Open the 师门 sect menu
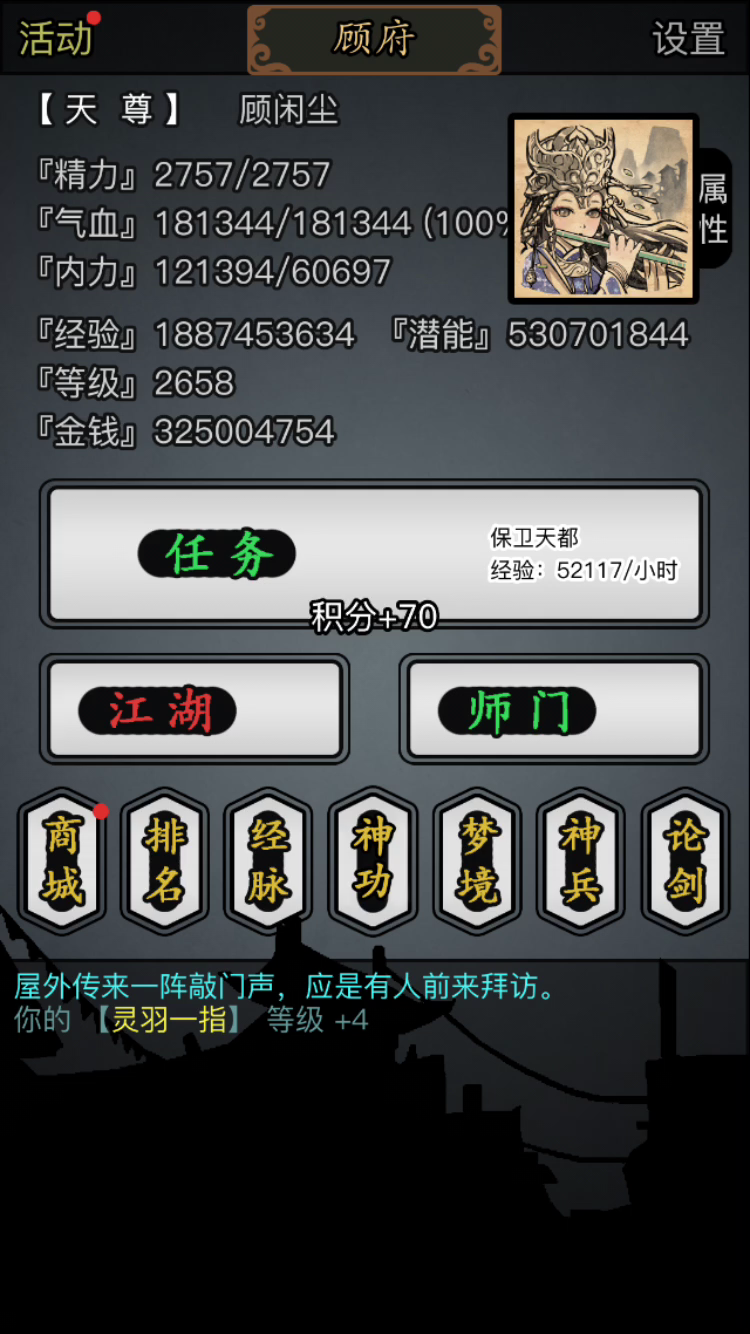This screenshot has width=750, height=1334. (554, 710)
